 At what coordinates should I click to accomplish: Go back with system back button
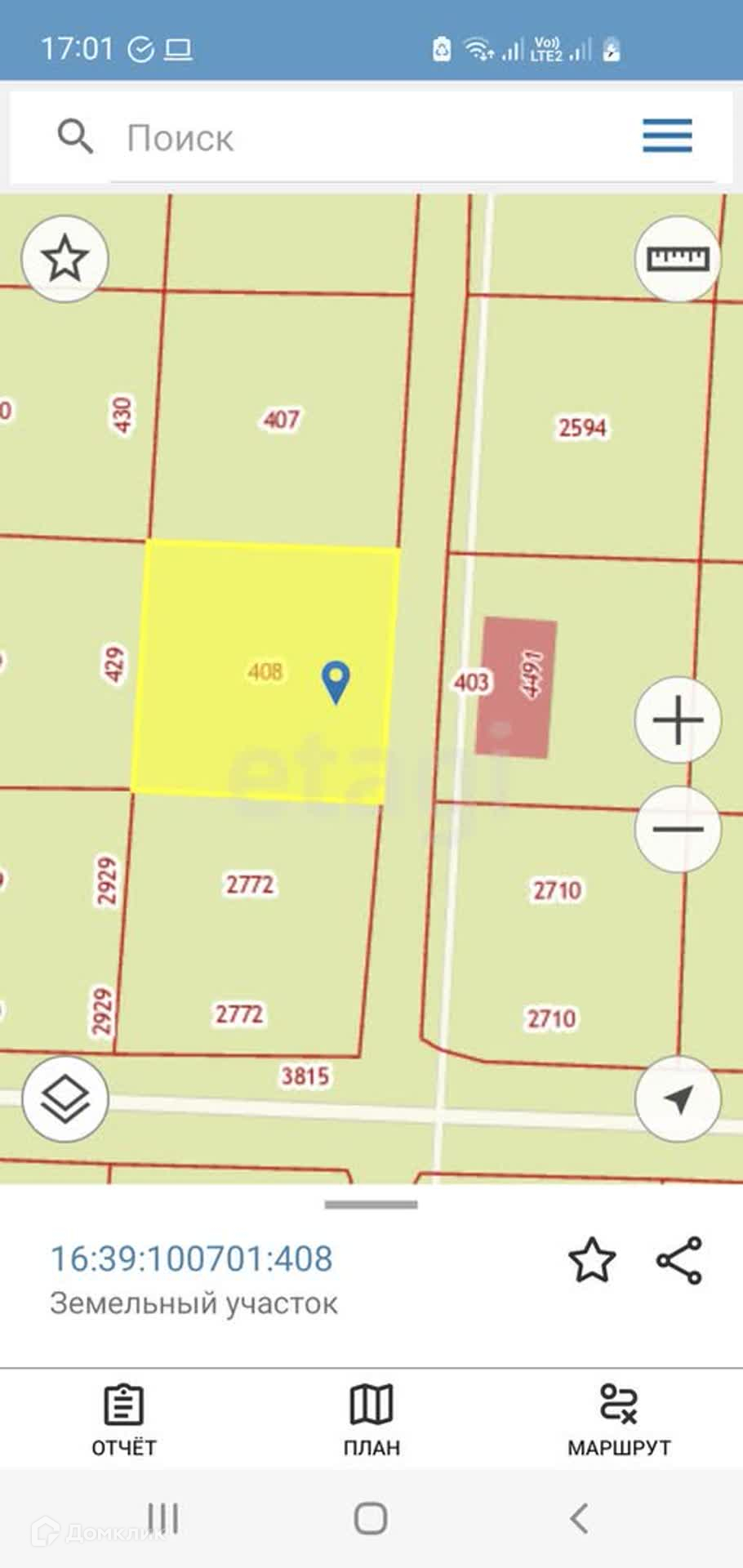coord(579,1519)
